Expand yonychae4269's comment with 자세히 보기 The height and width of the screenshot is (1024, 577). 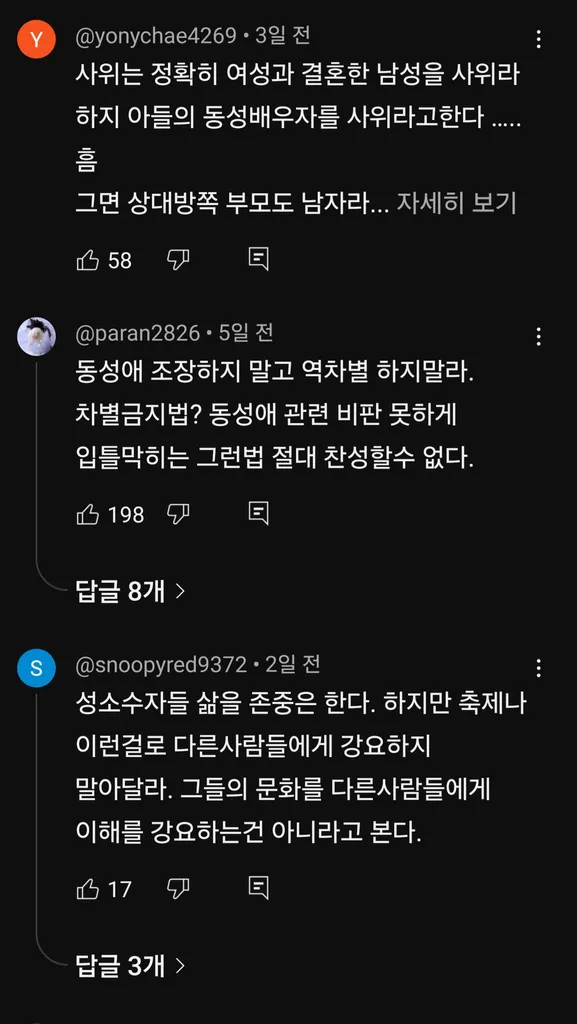point(456,204)
